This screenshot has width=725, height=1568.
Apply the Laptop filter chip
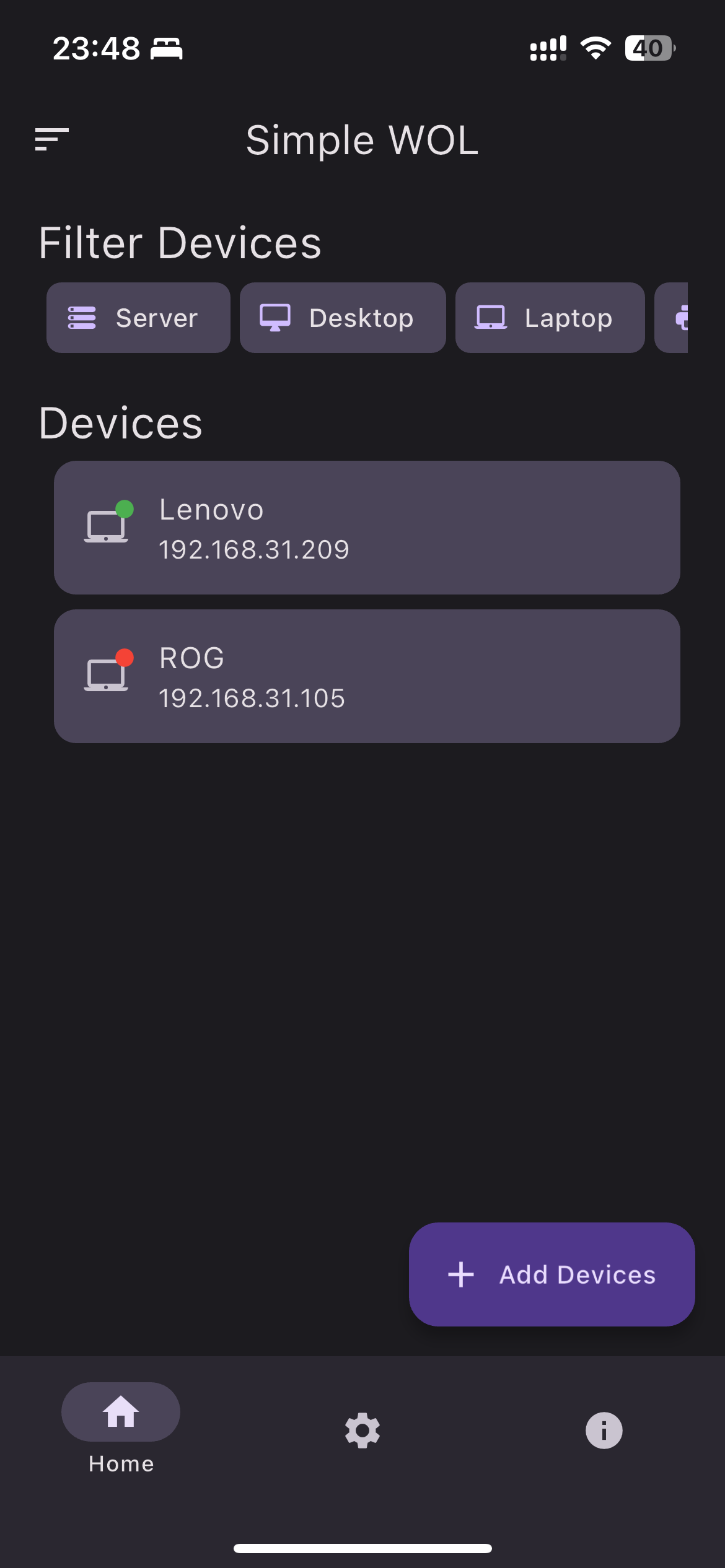coord(550,318)
